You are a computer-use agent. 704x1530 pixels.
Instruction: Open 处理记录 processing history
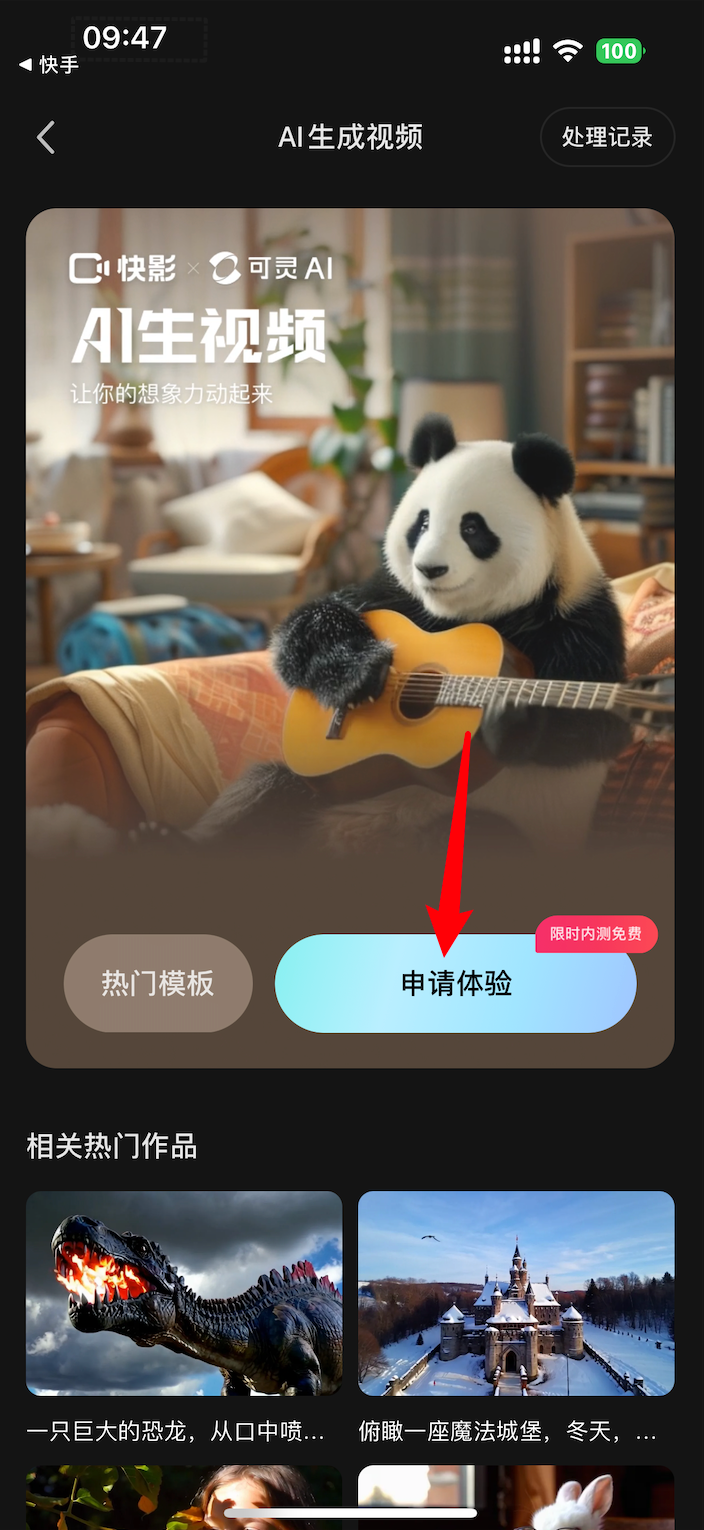point(607,137)
